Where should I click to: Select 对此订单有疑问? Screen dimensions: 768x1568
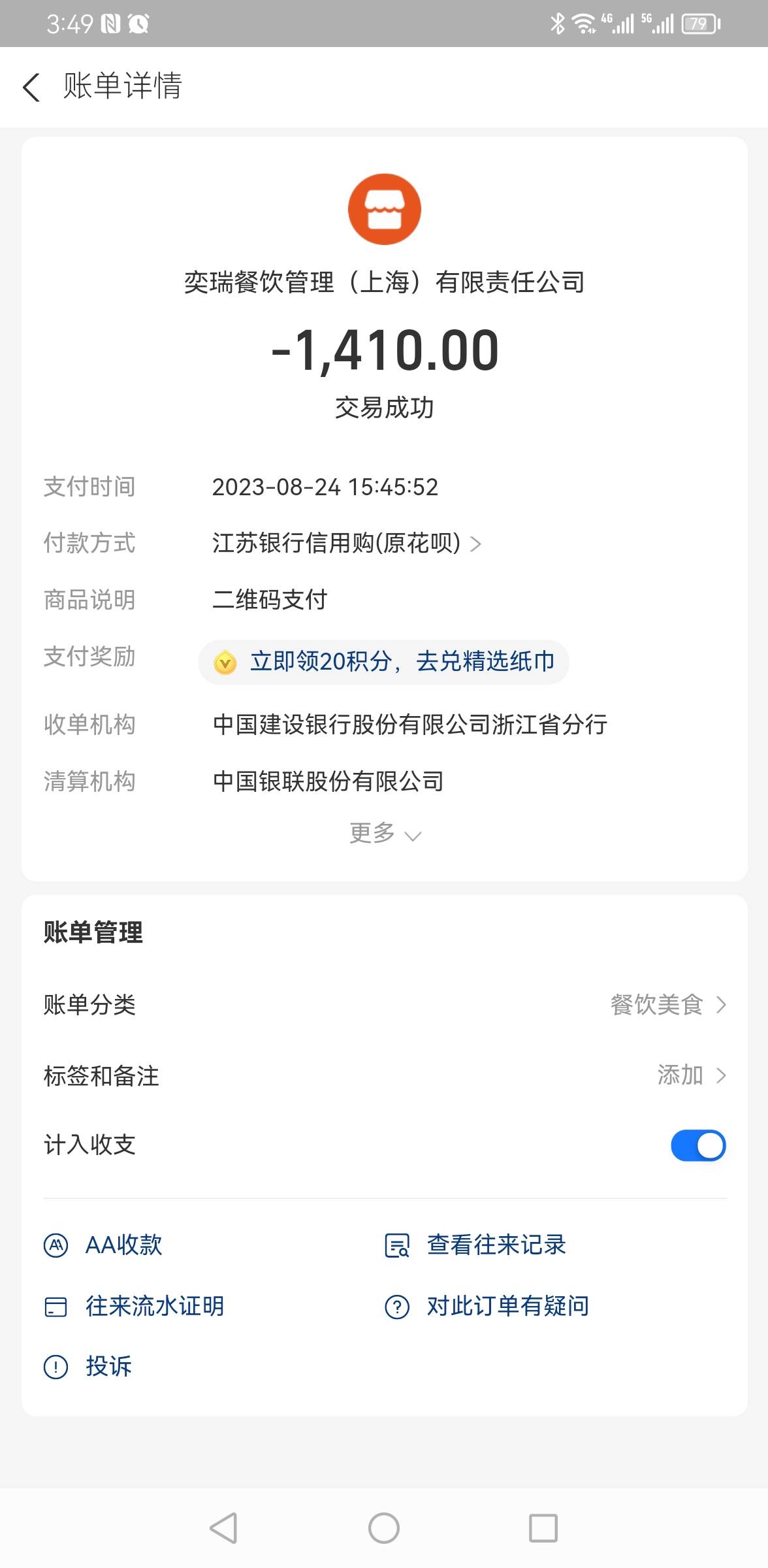487,1306
